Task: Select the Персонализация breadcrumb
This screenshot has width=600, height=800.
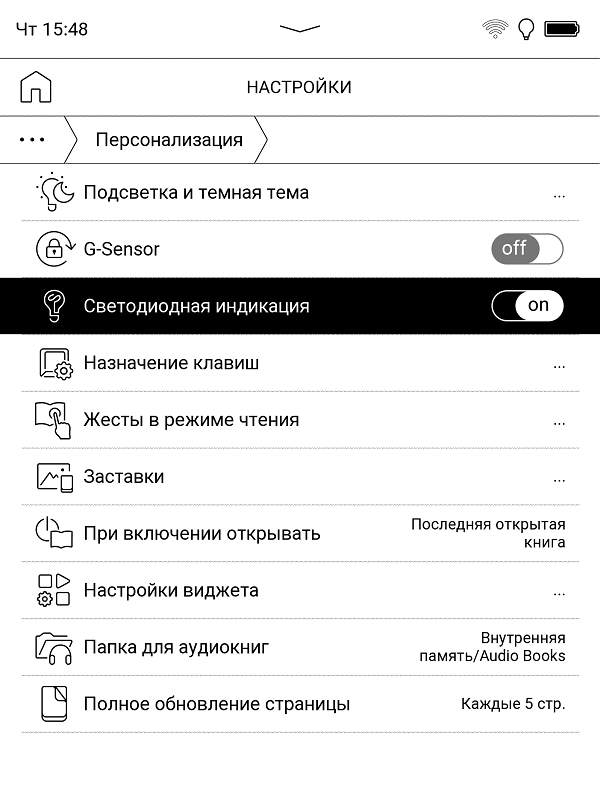Action: [168, 140]
